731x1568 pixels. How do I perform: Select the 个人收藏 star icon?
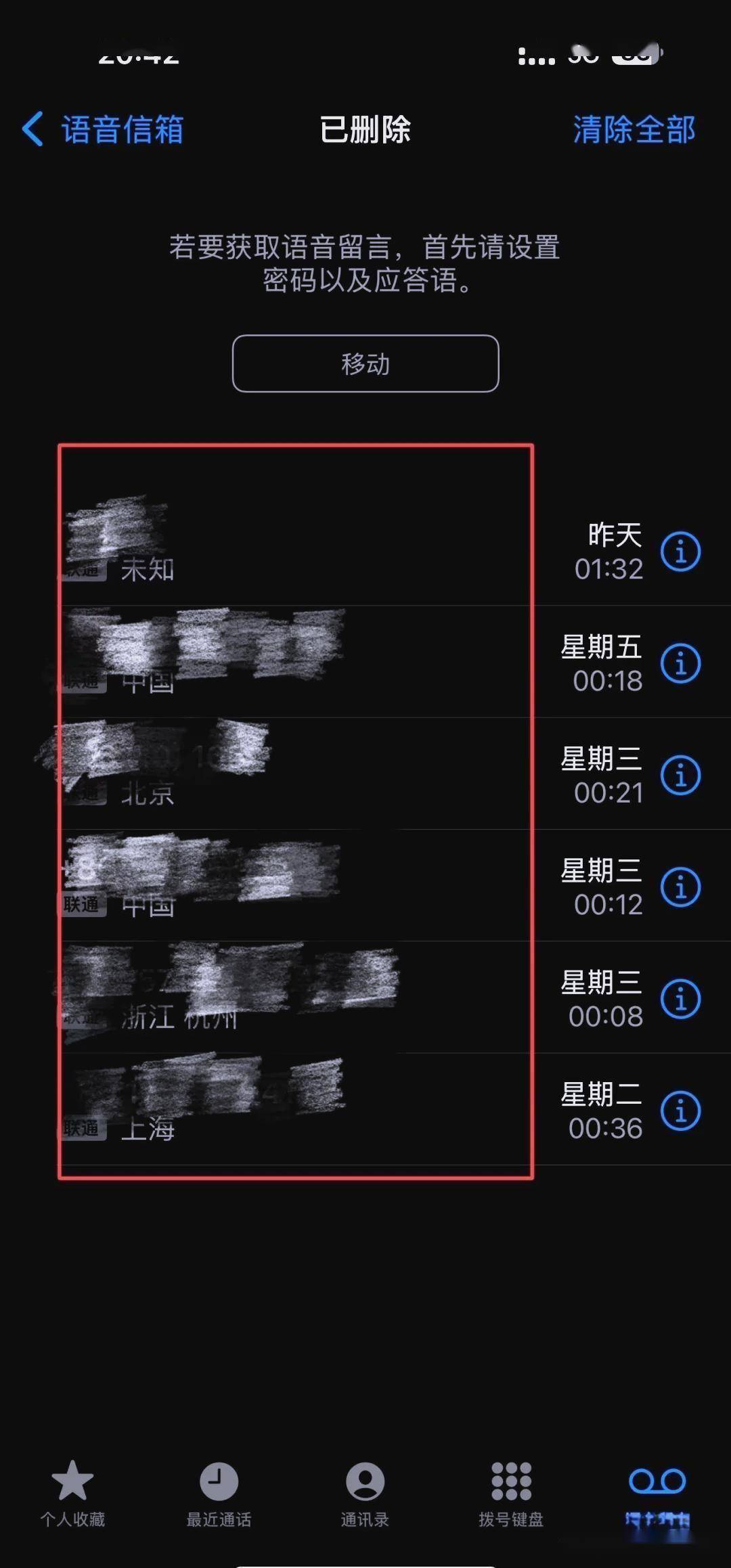click(73, 1499)
